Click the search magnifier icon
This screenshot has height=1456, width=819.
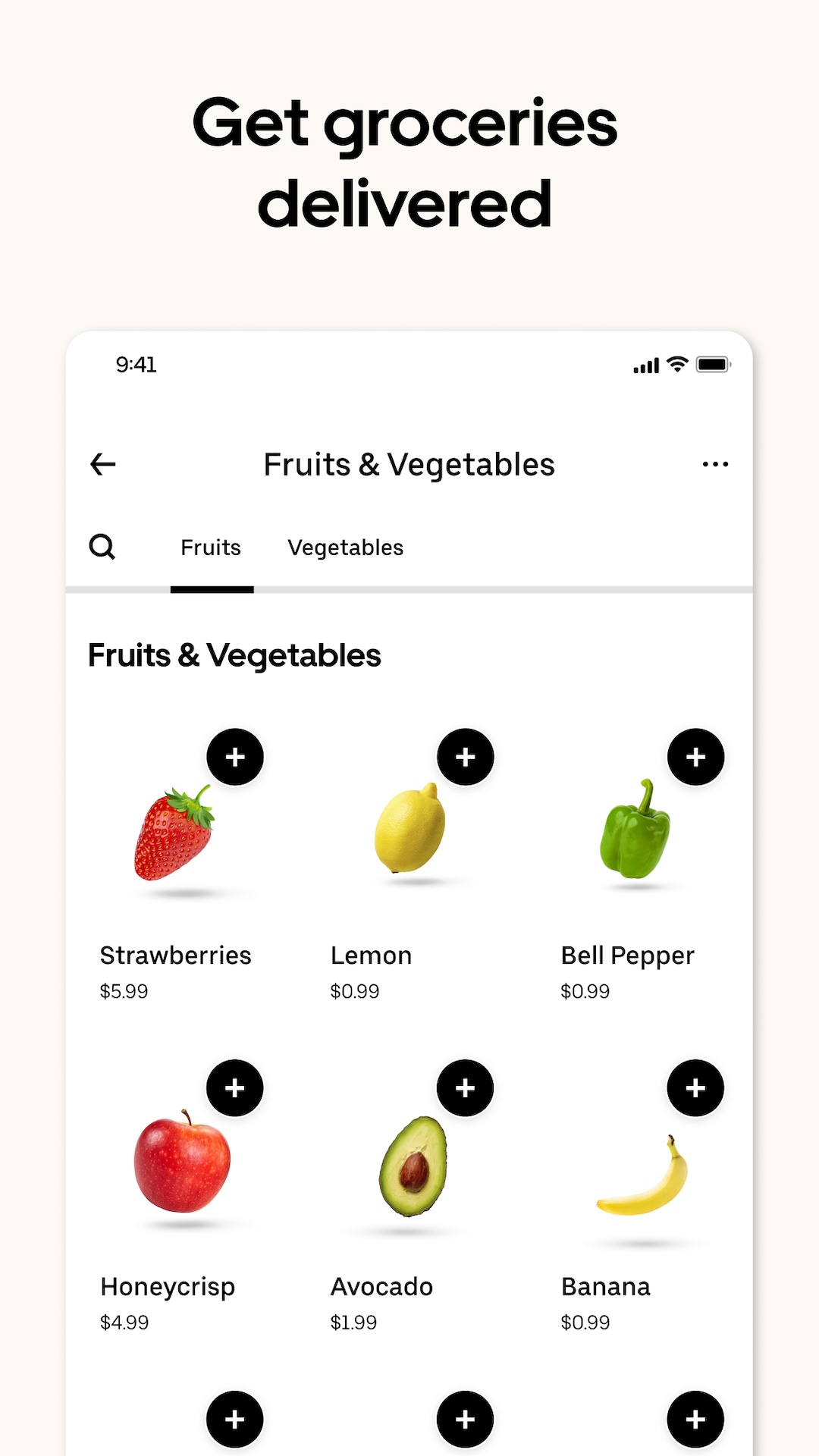[x=103, y=548]
